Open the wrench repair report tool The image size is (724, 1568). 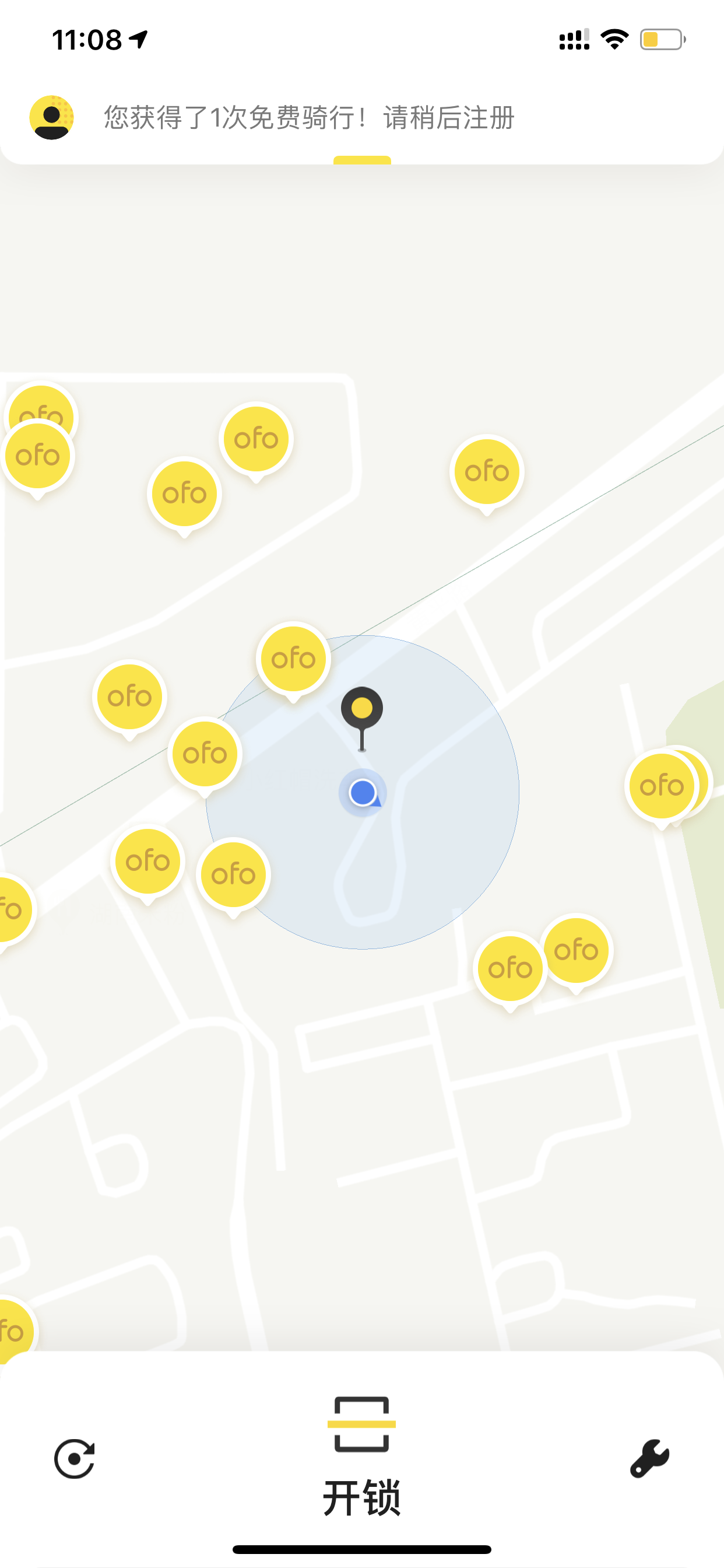click(649, 1458)
